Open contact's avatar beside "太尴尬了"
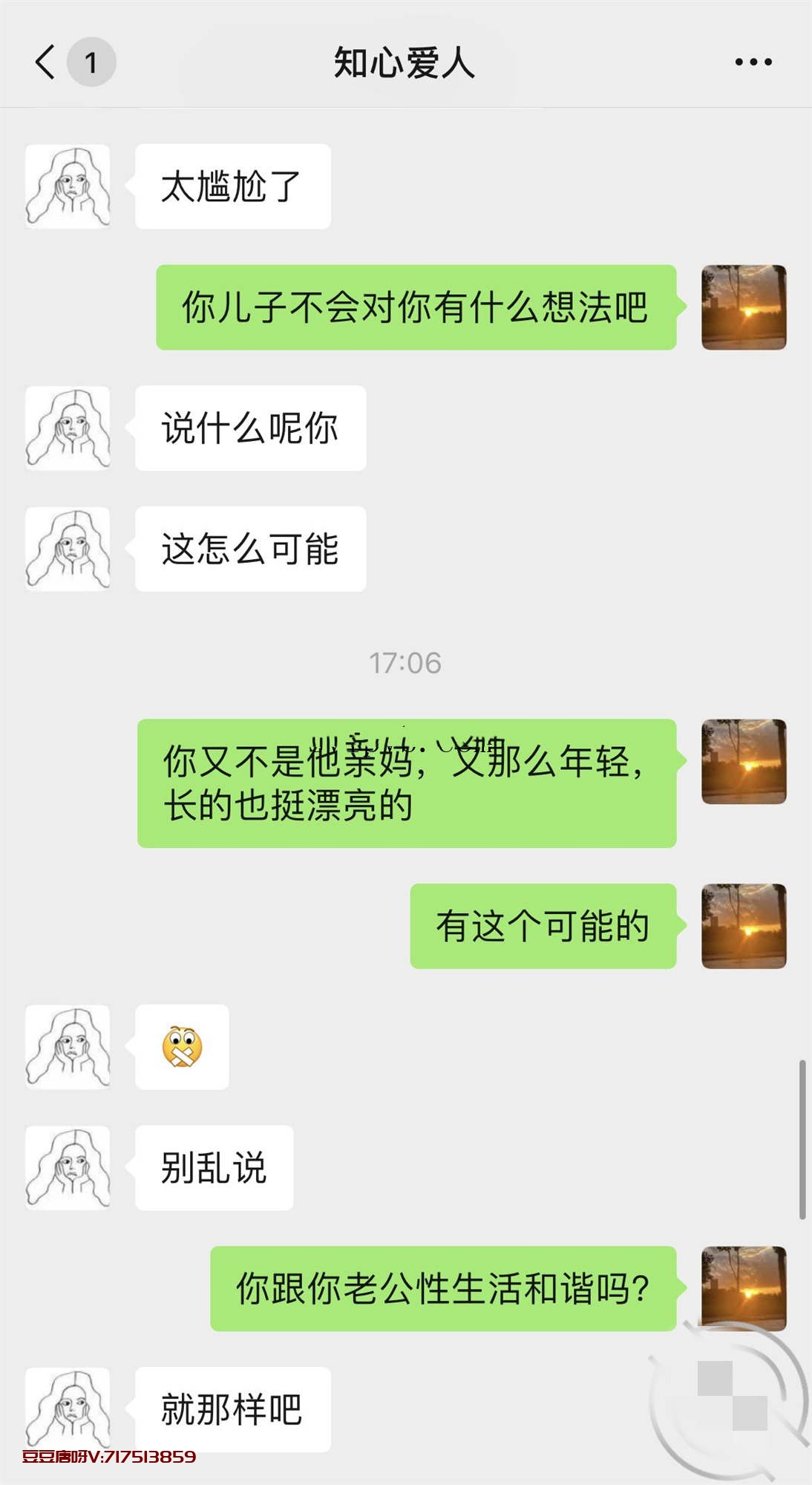The image size is (812, 1485). pyautogui.click(x=68, y=186)
